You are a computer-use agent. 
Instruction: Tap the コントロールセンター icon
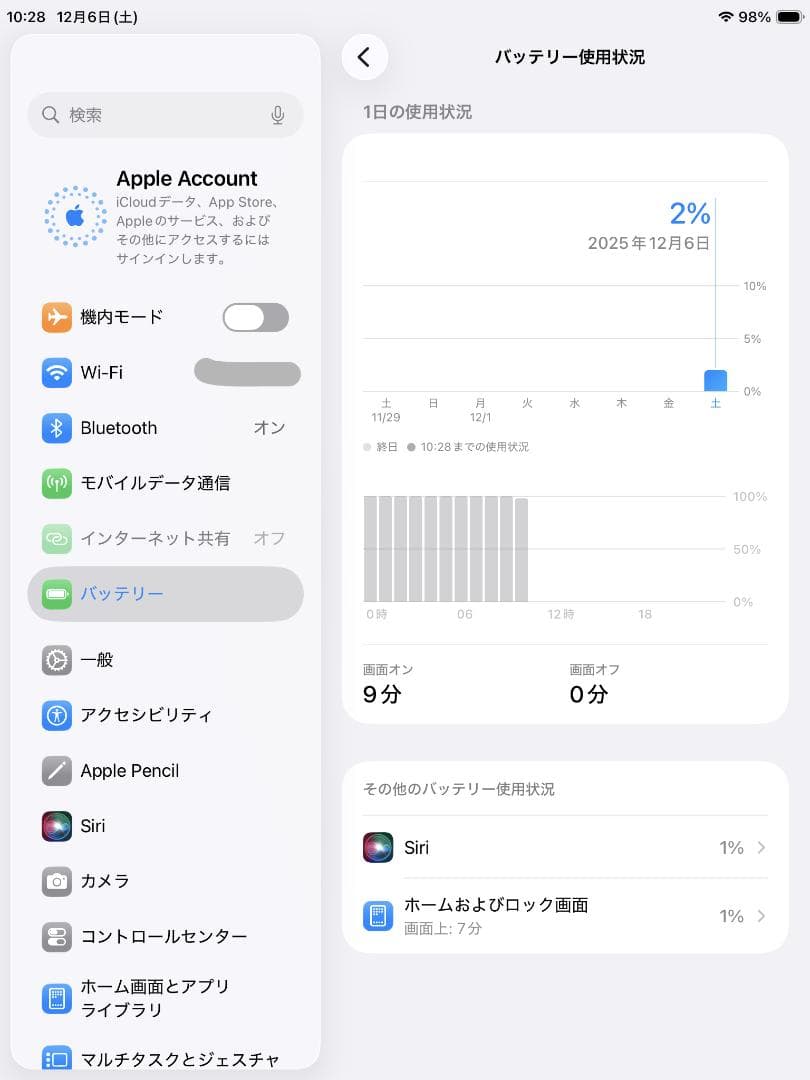click(56, 936)
